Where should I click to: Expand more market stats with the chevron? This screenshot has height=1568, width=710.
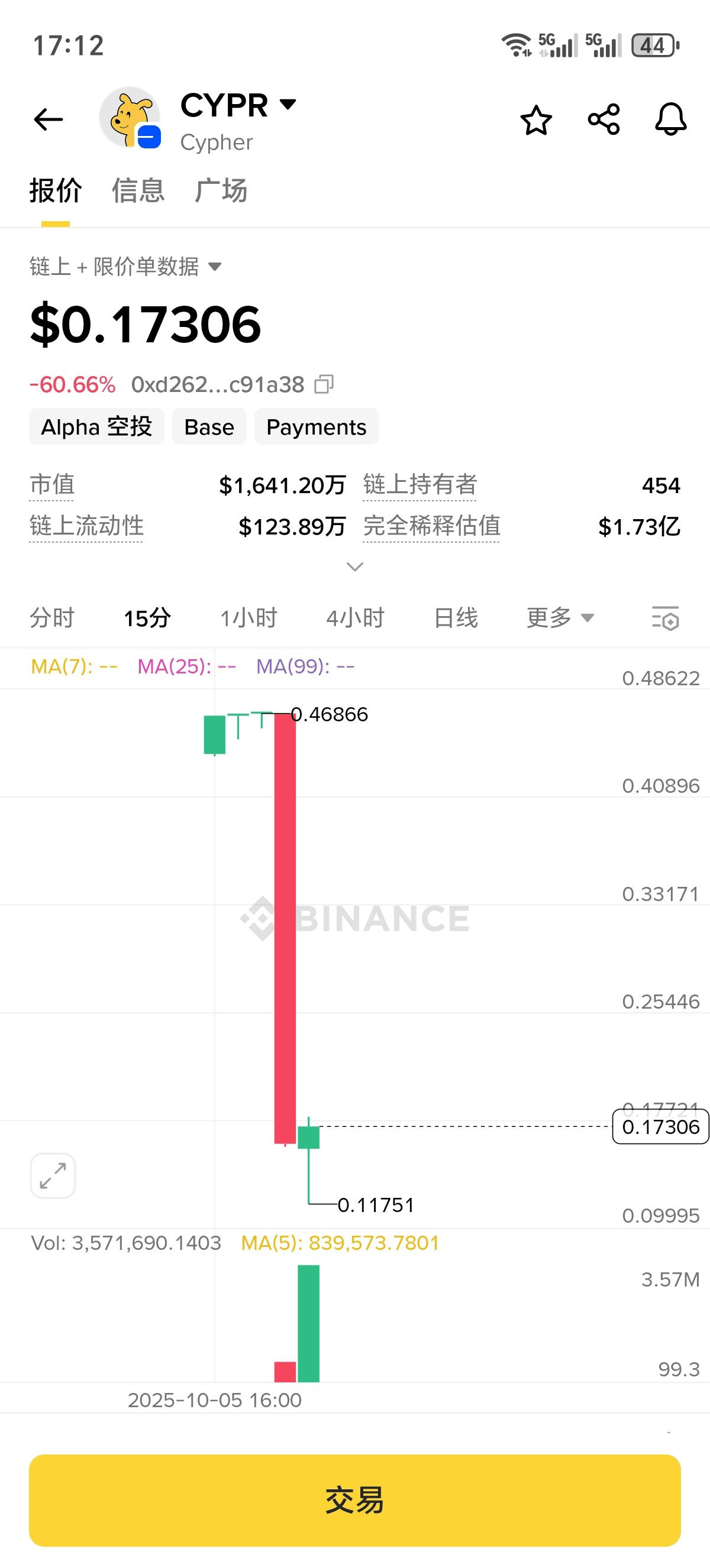[x=354, y=566]
